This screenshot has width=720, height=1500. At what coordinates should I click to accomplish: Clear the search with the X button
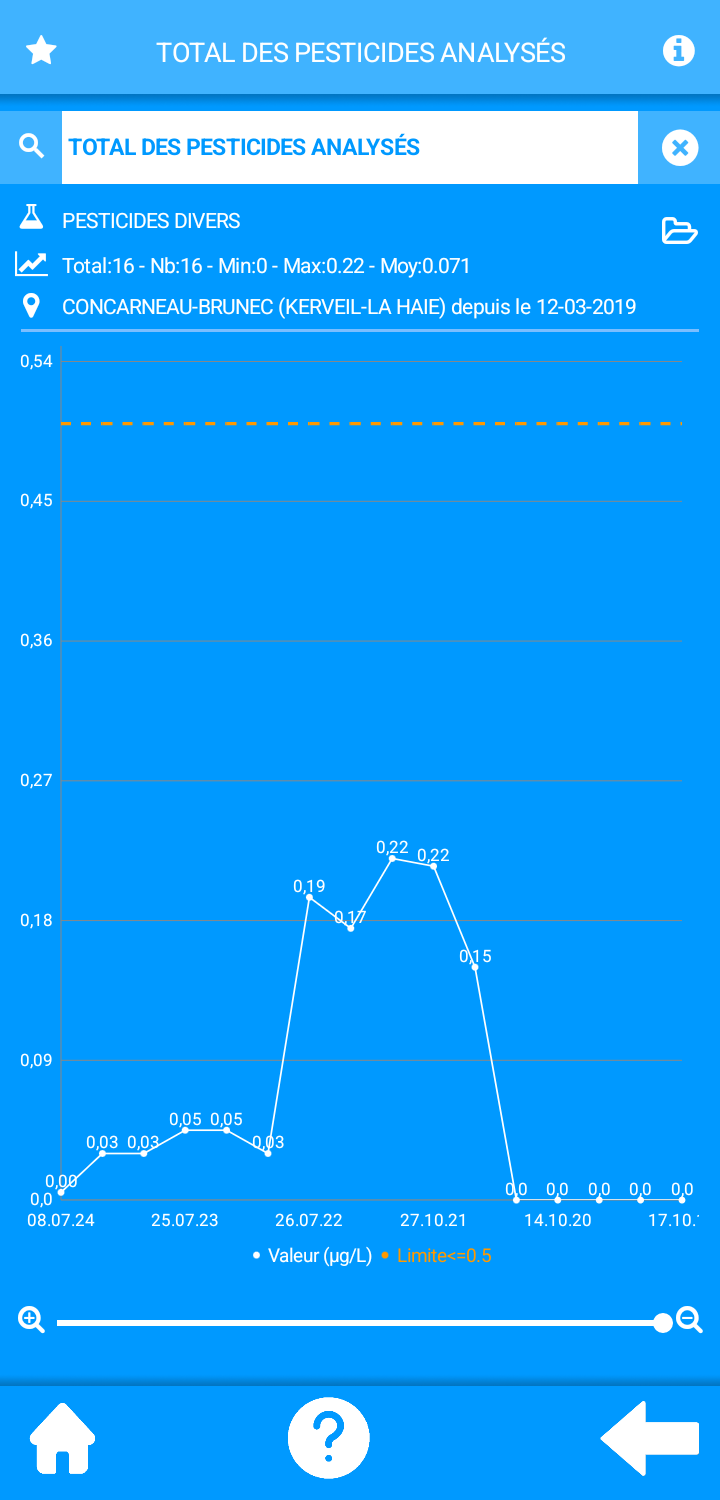coord(679,148)
